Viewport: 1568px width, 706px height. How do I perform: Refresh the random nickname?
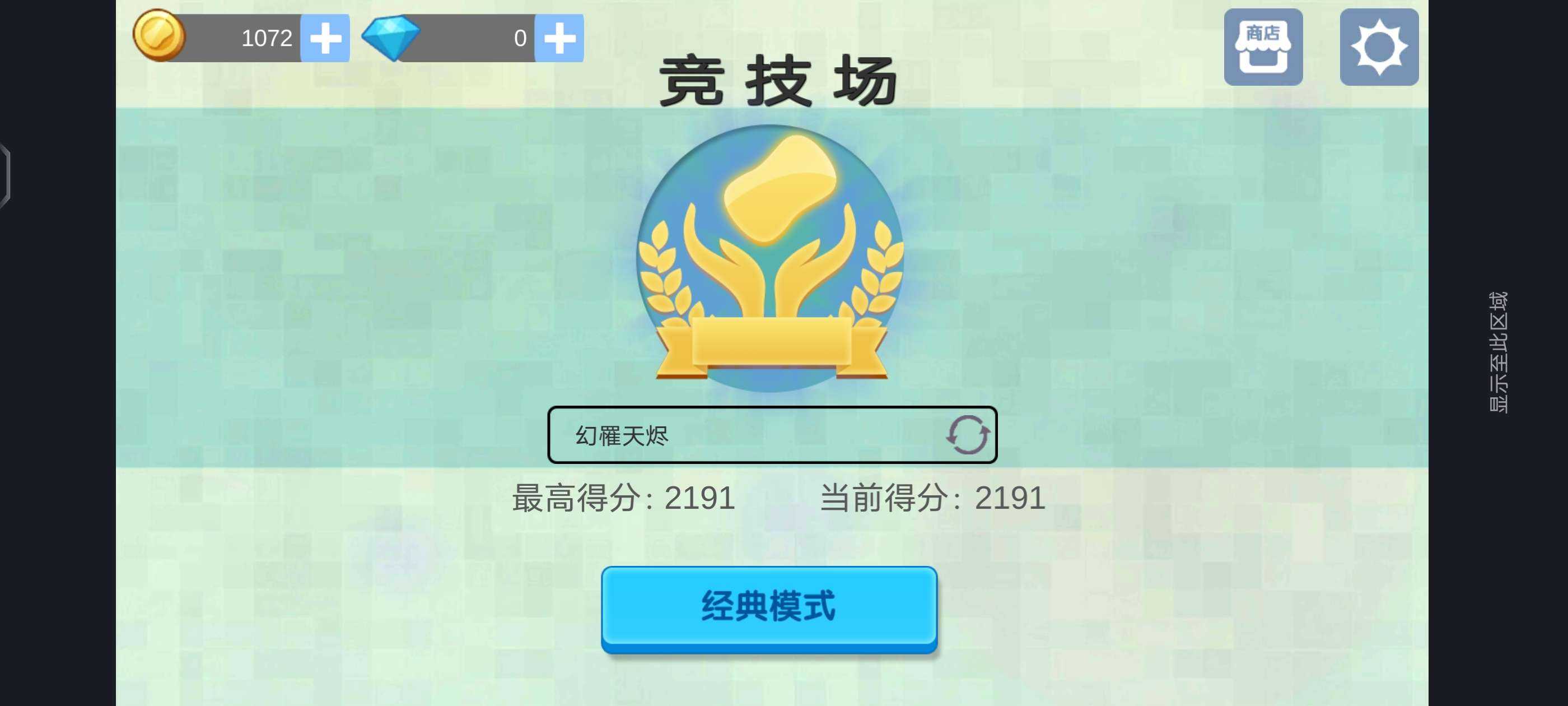coord(967,435)
